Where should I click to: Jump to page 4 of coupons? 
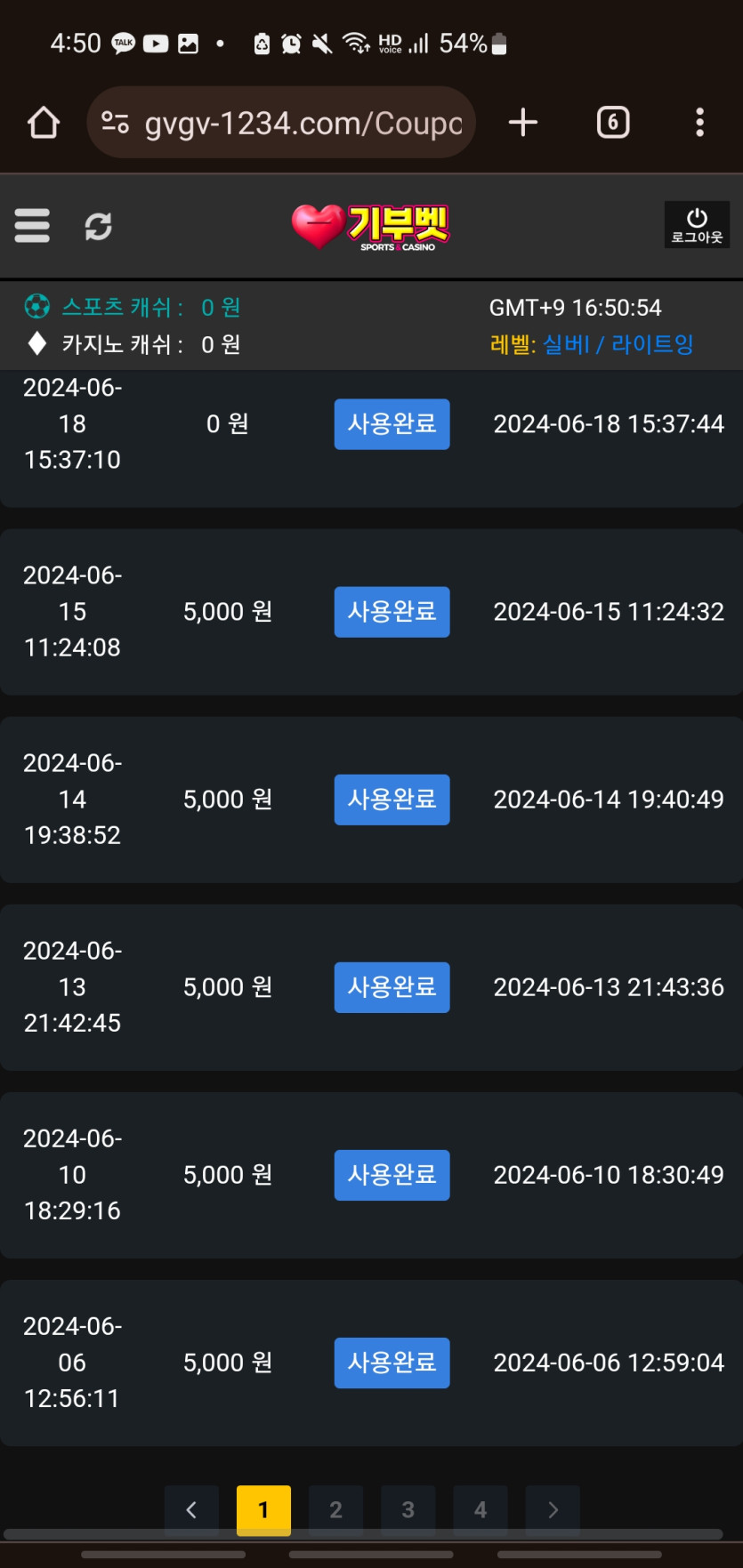(481, 1509)
